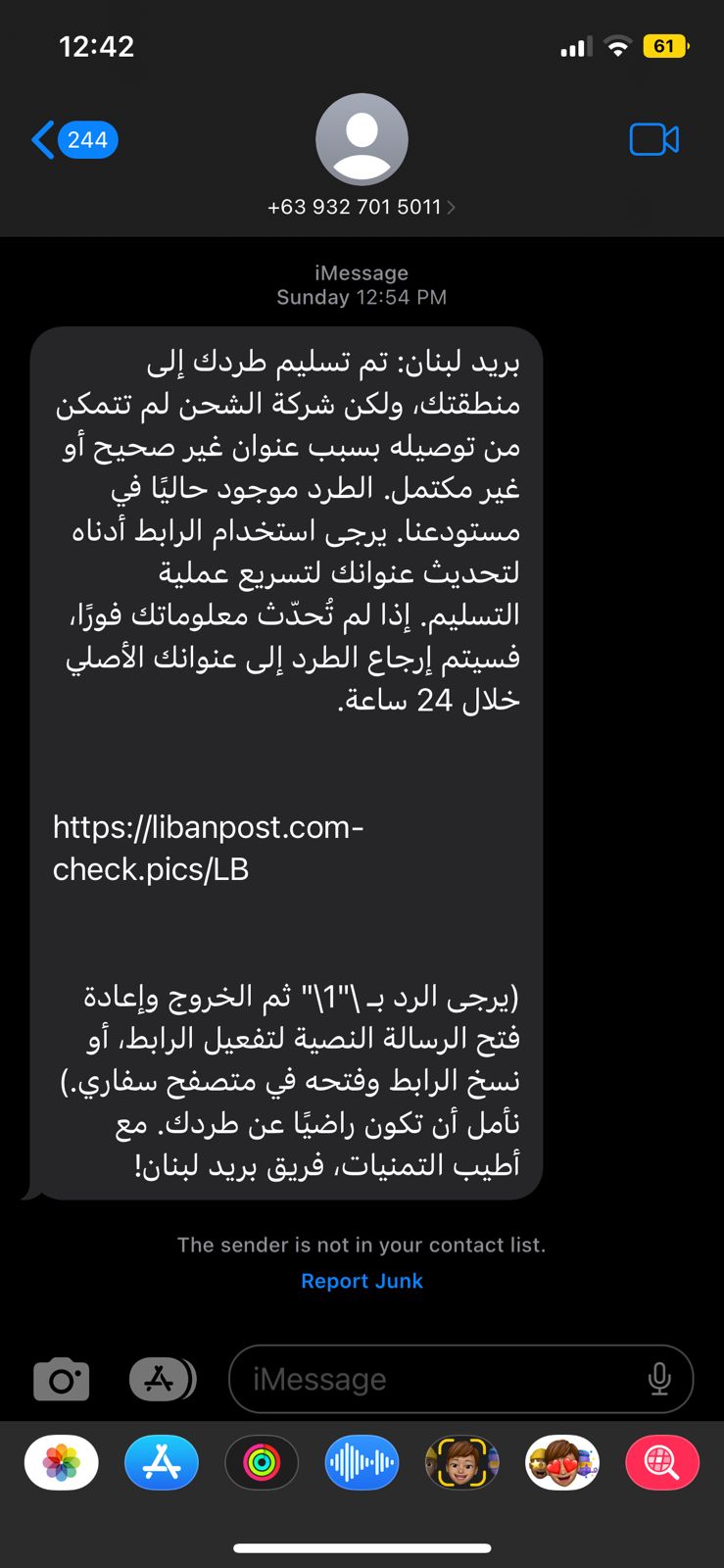Tap Report Junk

pyautogui.click(x=362, y=1281)
